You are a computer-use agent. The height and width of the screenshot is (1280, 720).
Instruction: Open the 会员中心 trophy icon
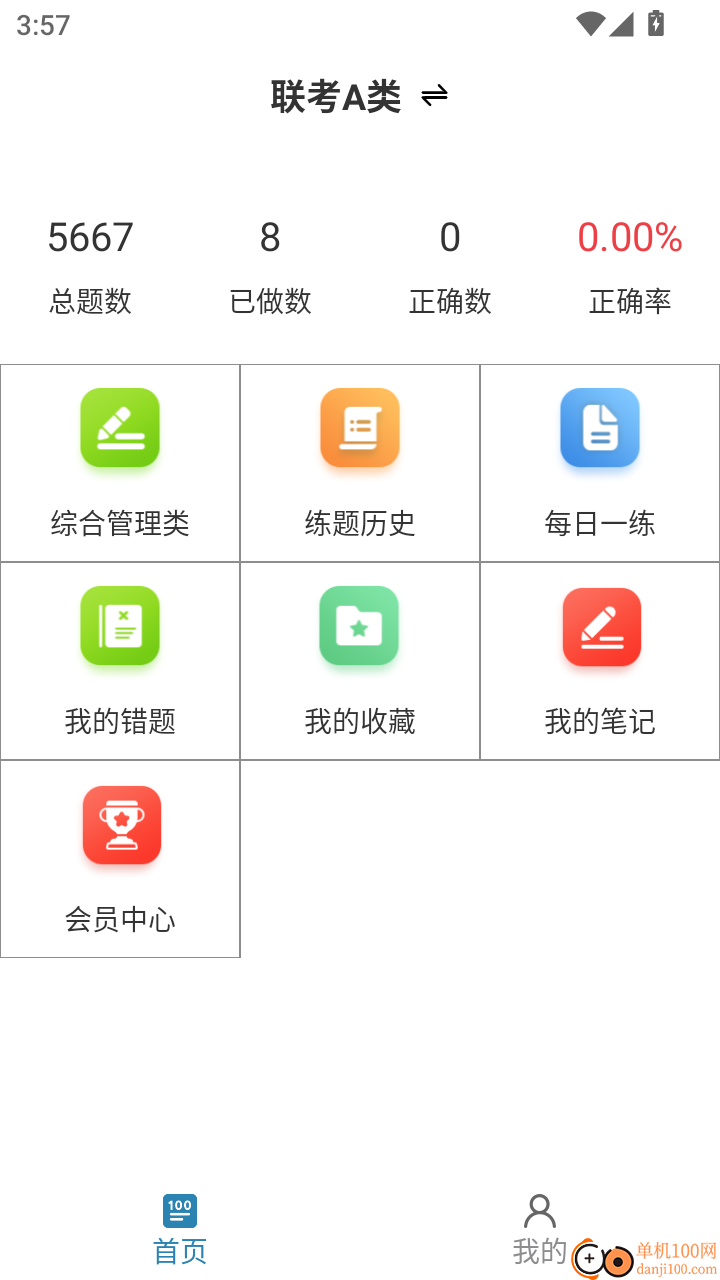(x=120, y=824)
